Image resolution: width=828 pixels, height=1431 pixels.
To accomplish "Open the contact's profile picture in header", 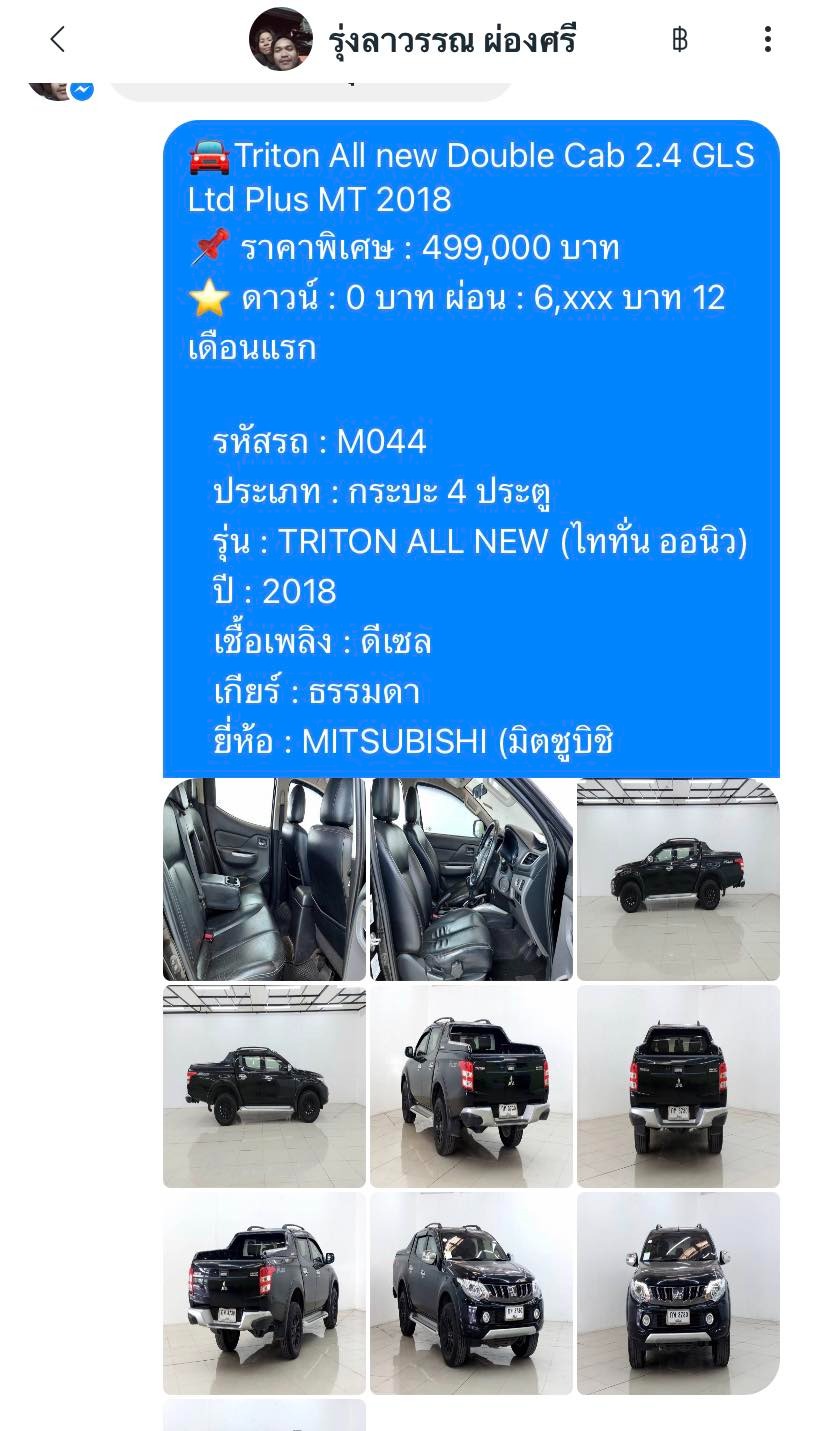I will (x=281, y=39).
